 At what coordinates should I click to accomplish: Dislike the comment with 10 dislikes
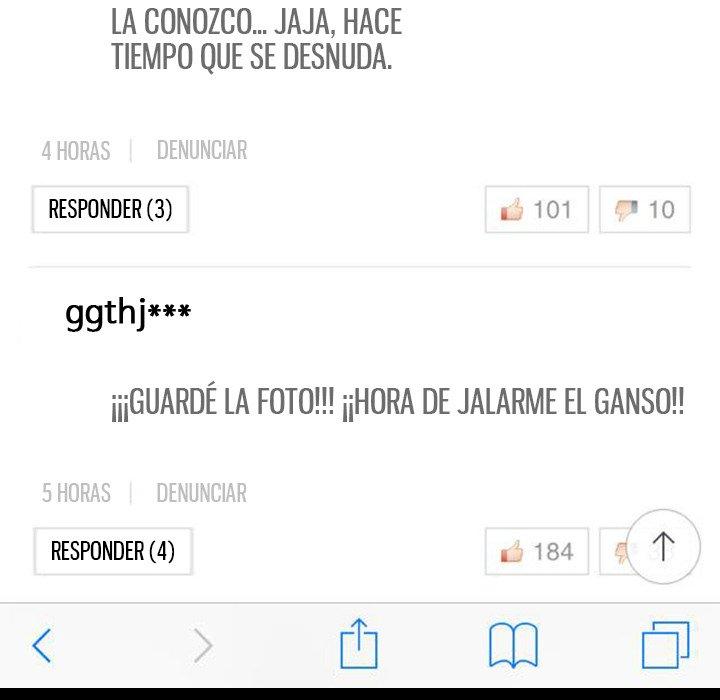[x=645, y=209]
